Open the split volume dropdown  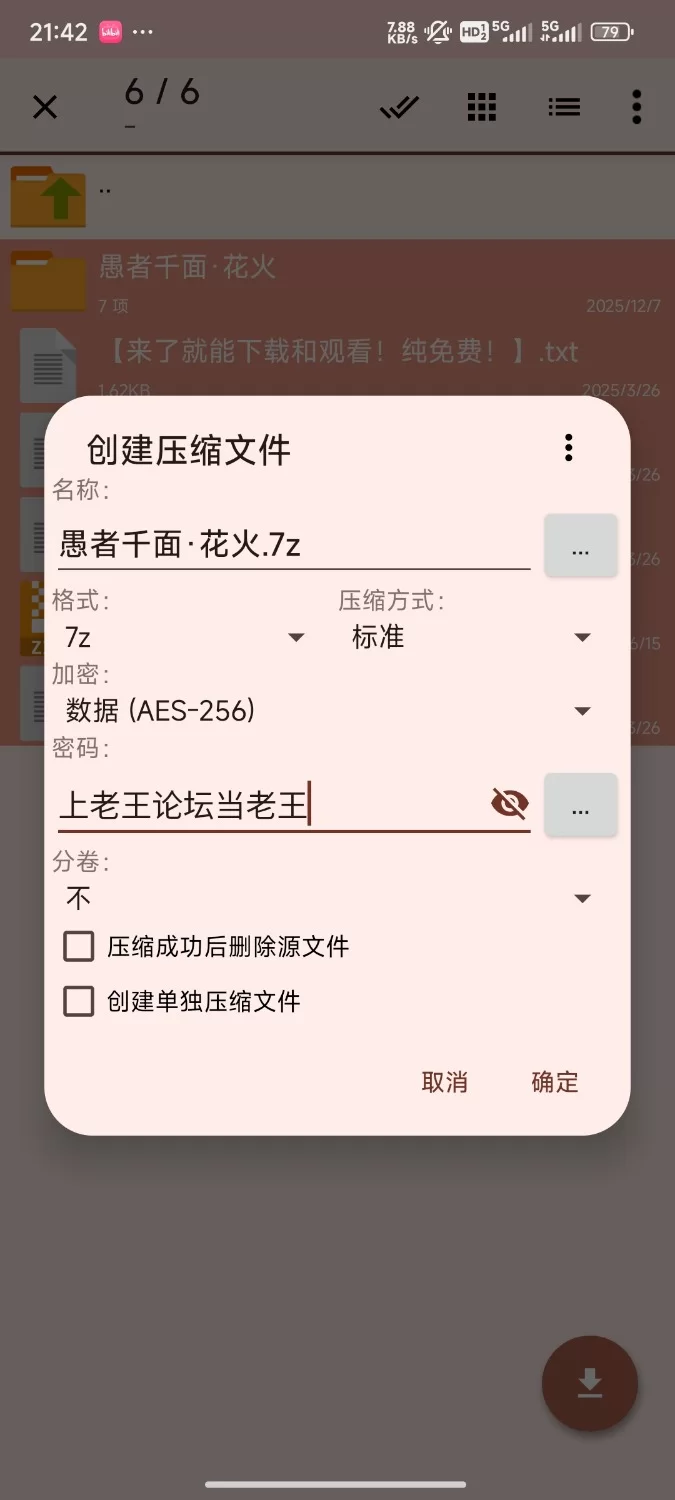pyautogui.click(x=328, y=898)
